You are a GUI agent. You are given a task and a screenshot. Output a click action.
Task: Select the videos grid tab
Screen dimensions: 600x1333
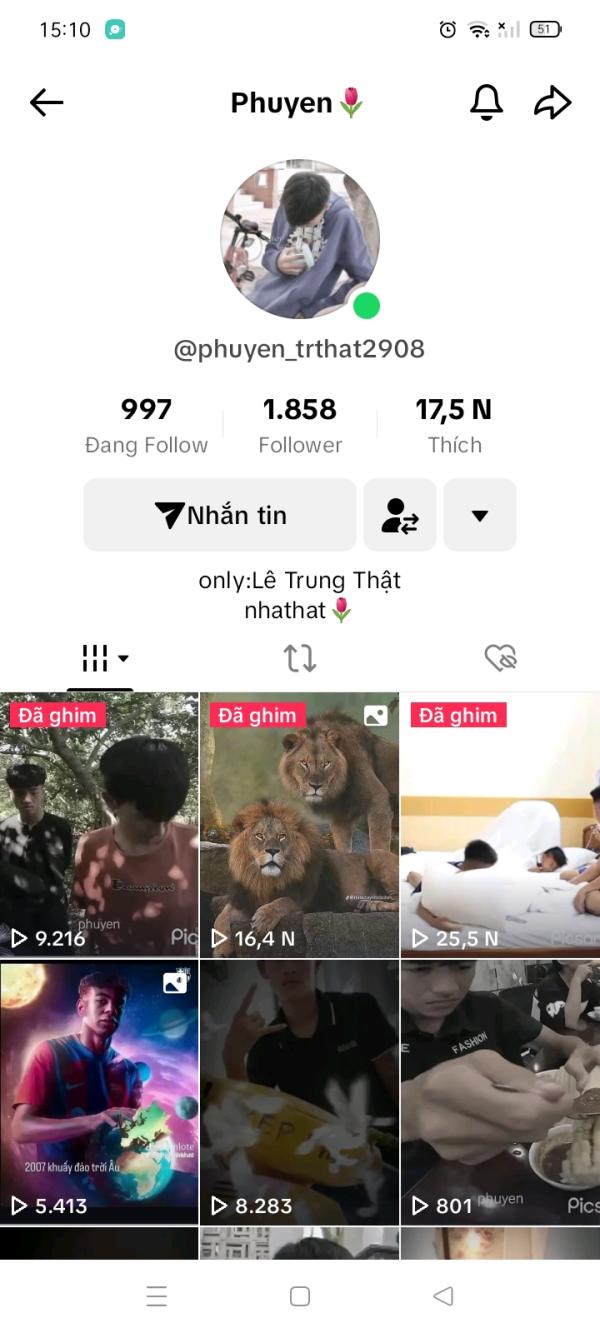tap(100, 658)
